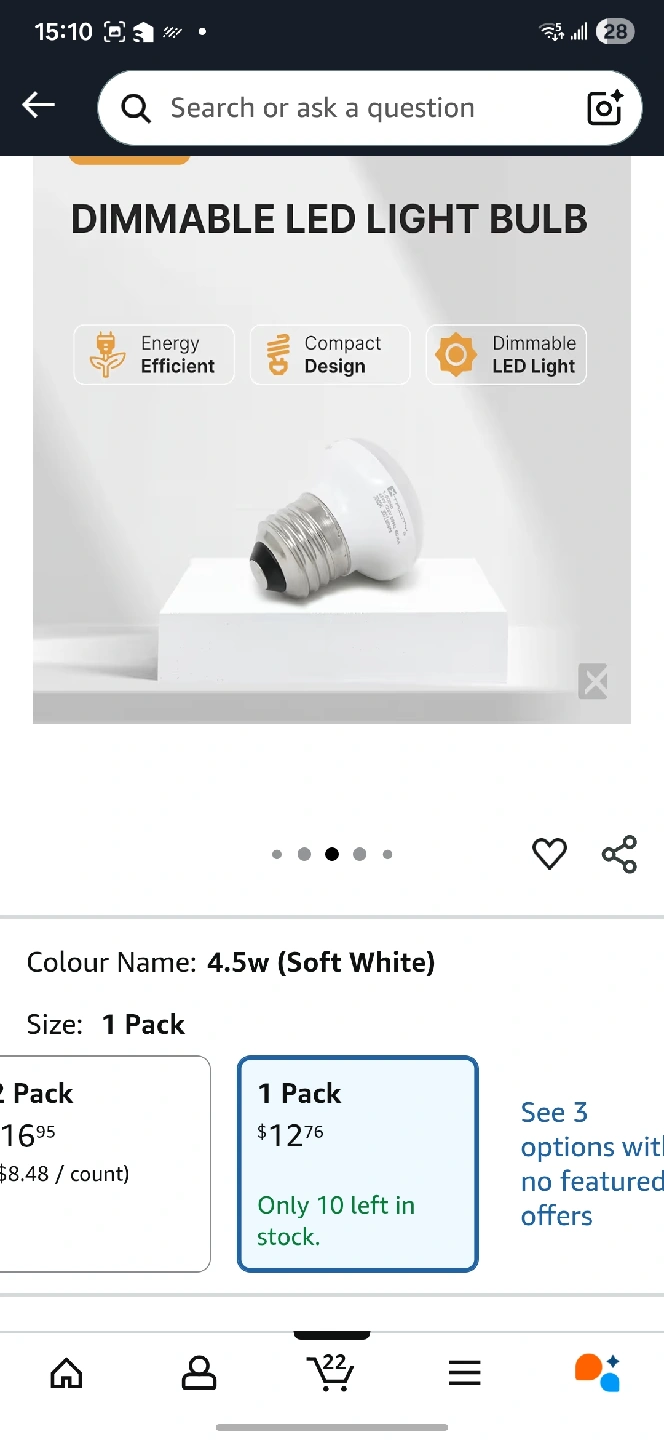Open the hamburger menu tab

pyautogui.click(x=464, y=1373)
